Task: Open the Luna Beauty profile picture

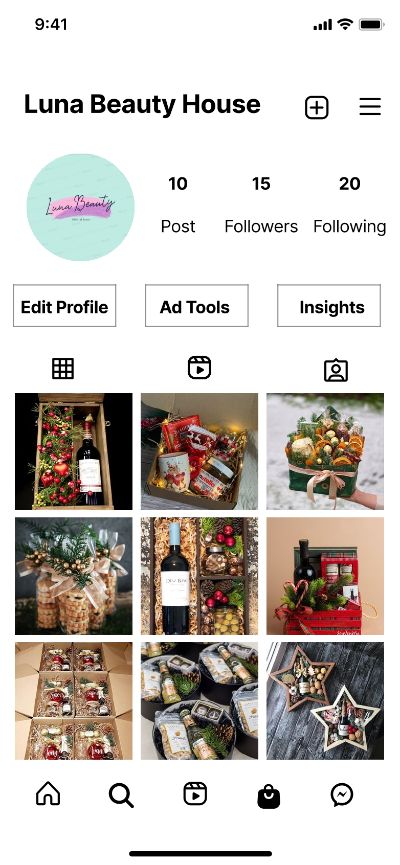Action: 81,207
